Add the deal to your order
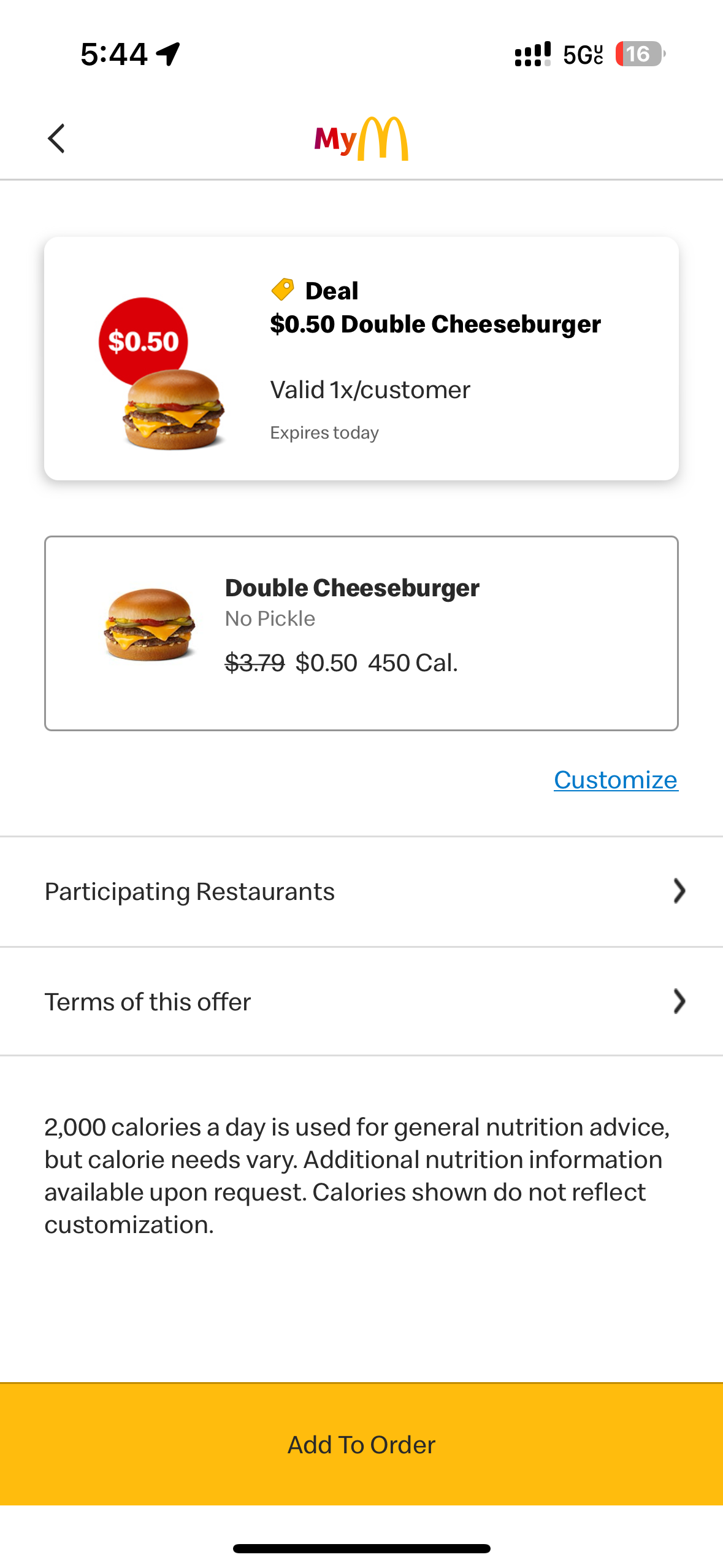The width and height of the screenshot is (723, 1568). click(x=361, y=1444)
